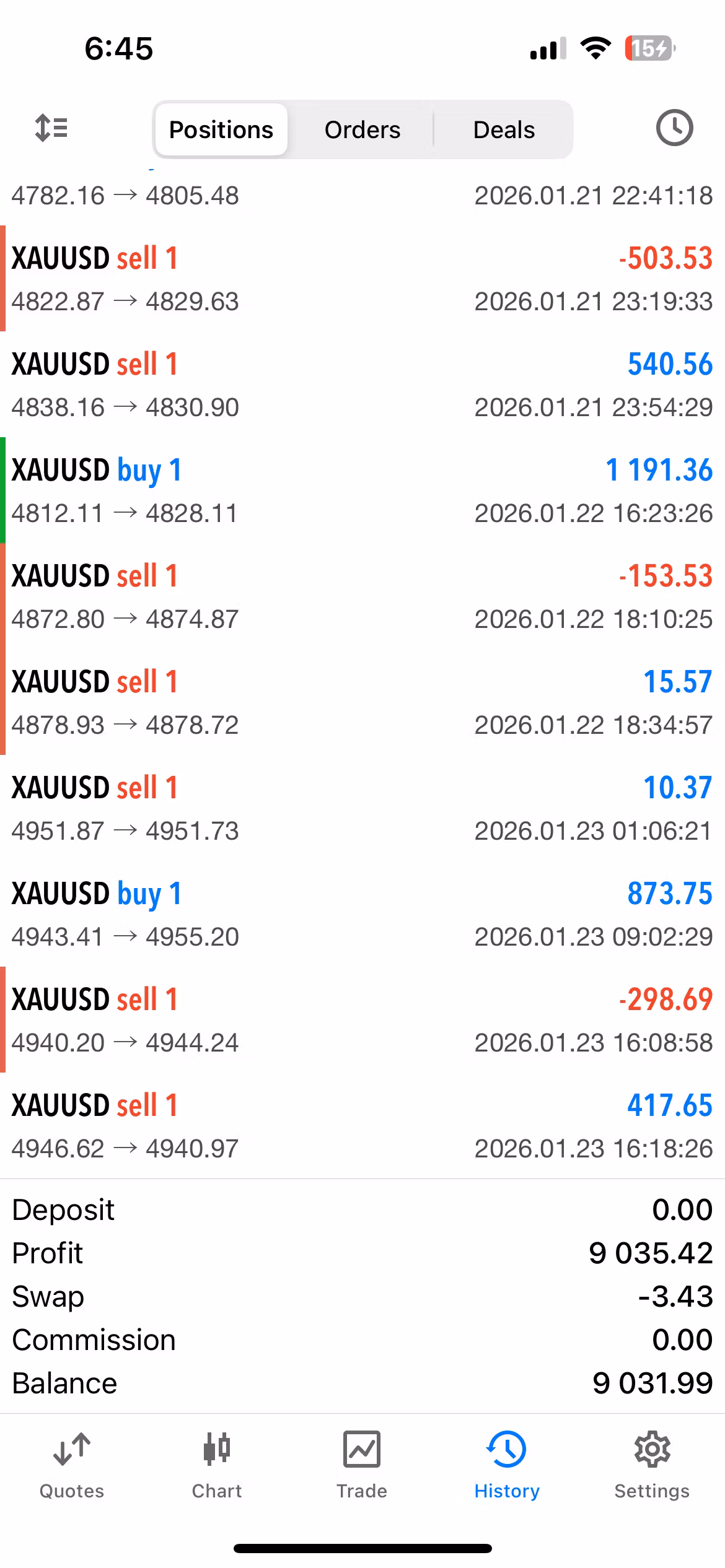Open the sell position with 15.57 profit
Image resolution: width=725 pixels, height=1568 pixels.
pos(362,703)
